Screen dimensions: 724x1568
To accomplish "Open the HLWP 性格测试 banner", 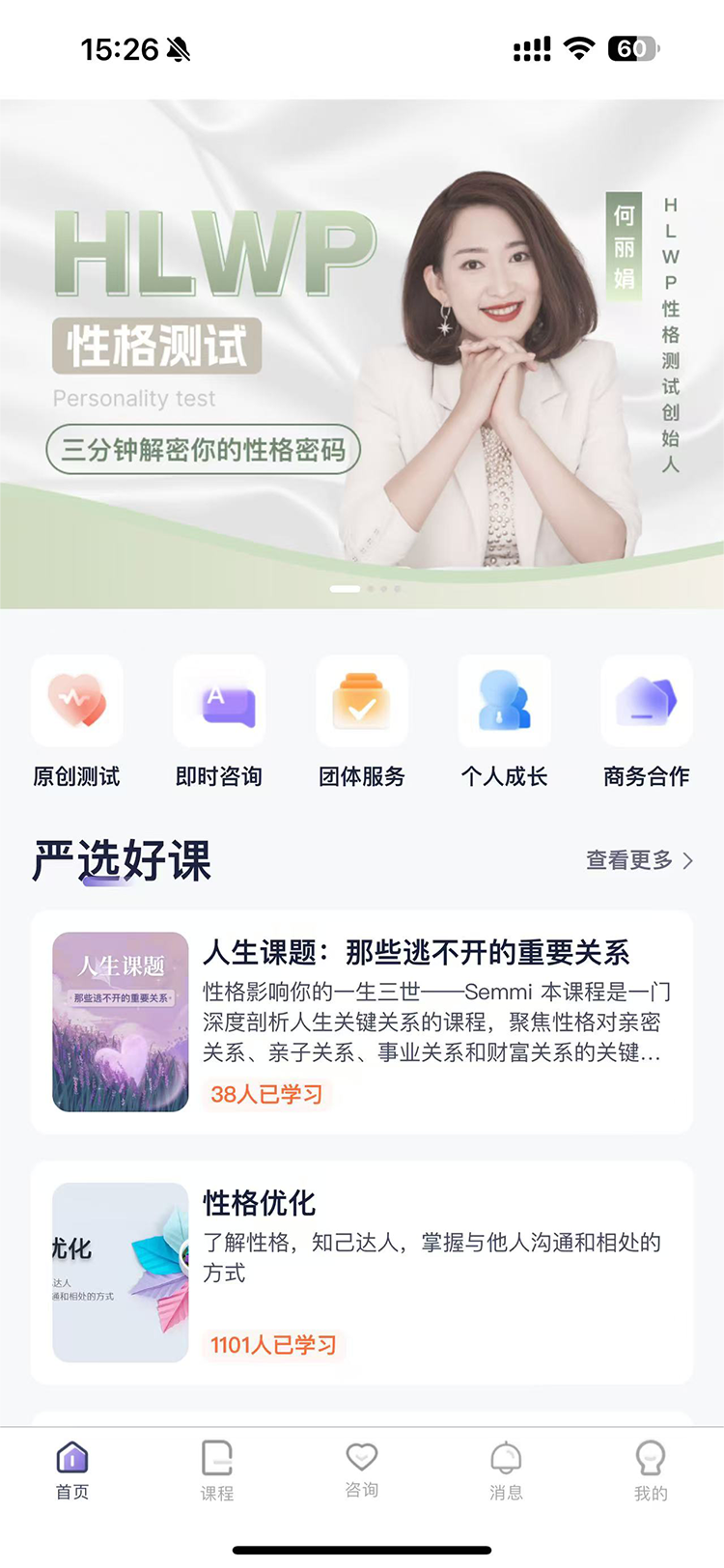I will pyautogui.click(x=362, y=348).
